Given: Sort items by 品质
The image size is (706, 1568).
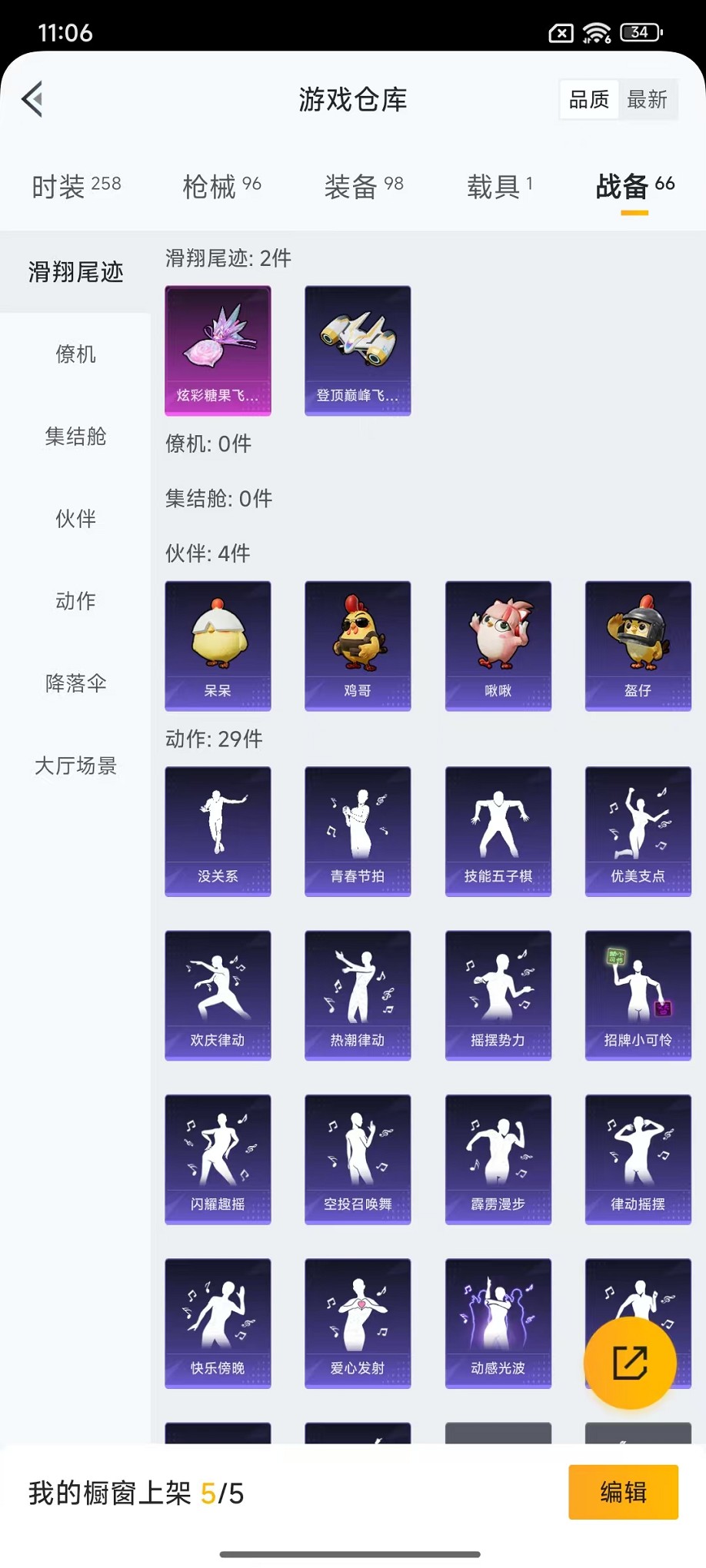Looking at the screenshot, I should (588, 99).
